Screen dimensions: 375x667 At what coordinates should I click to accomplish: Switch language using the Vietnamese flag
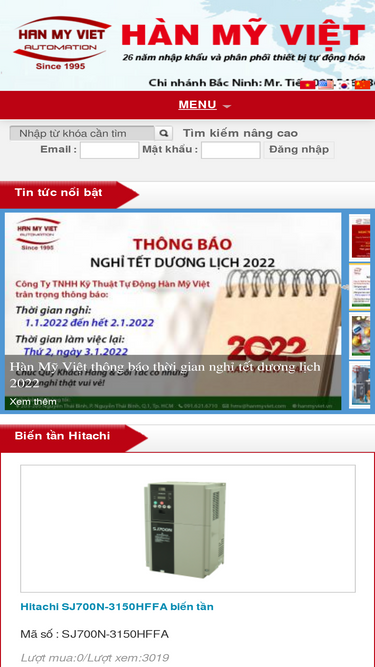coord(307,85)
